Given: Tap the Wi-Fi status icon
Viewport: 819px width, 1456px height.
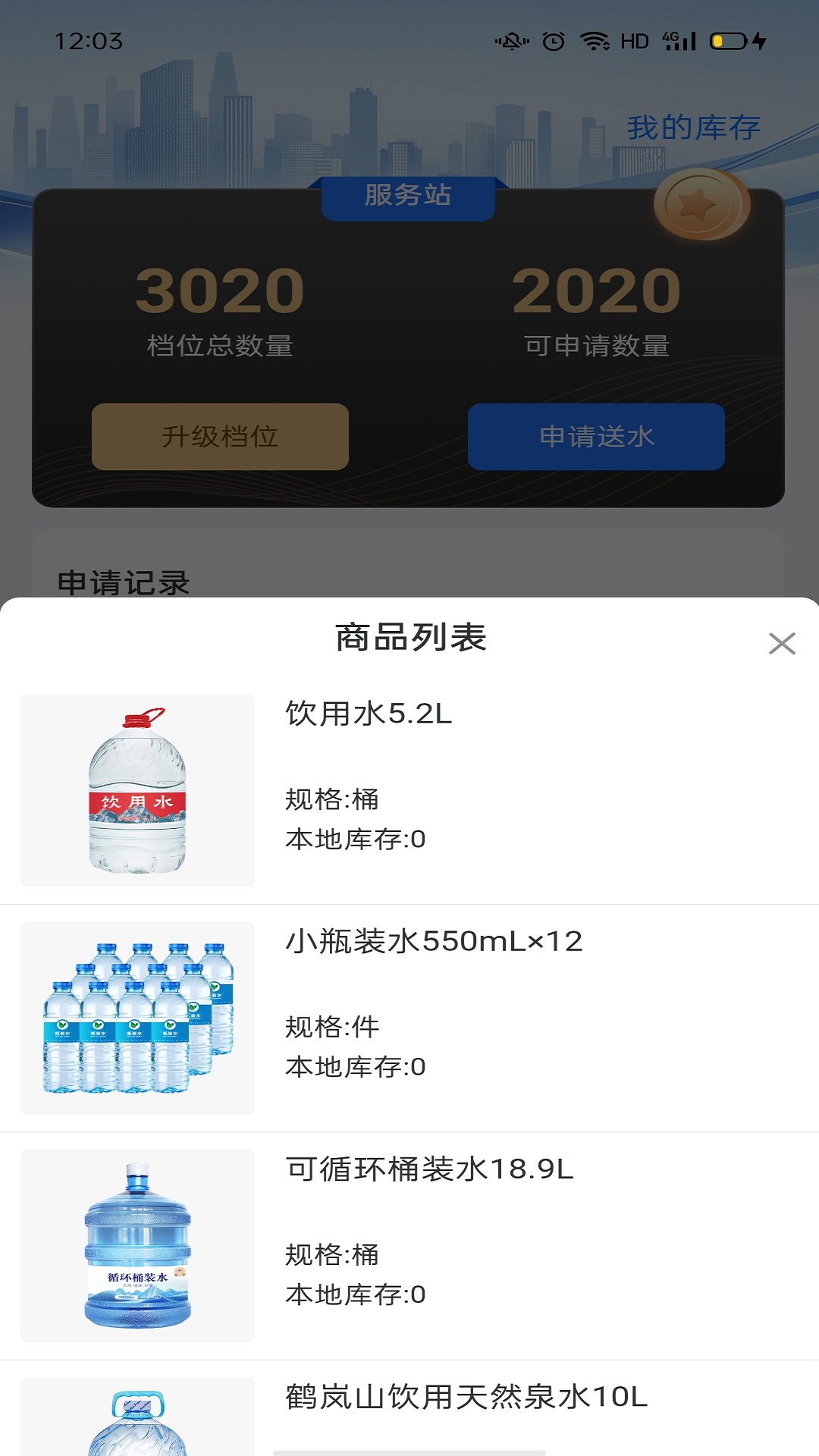Looking at the screenshot, I should [x=596, y=42].
